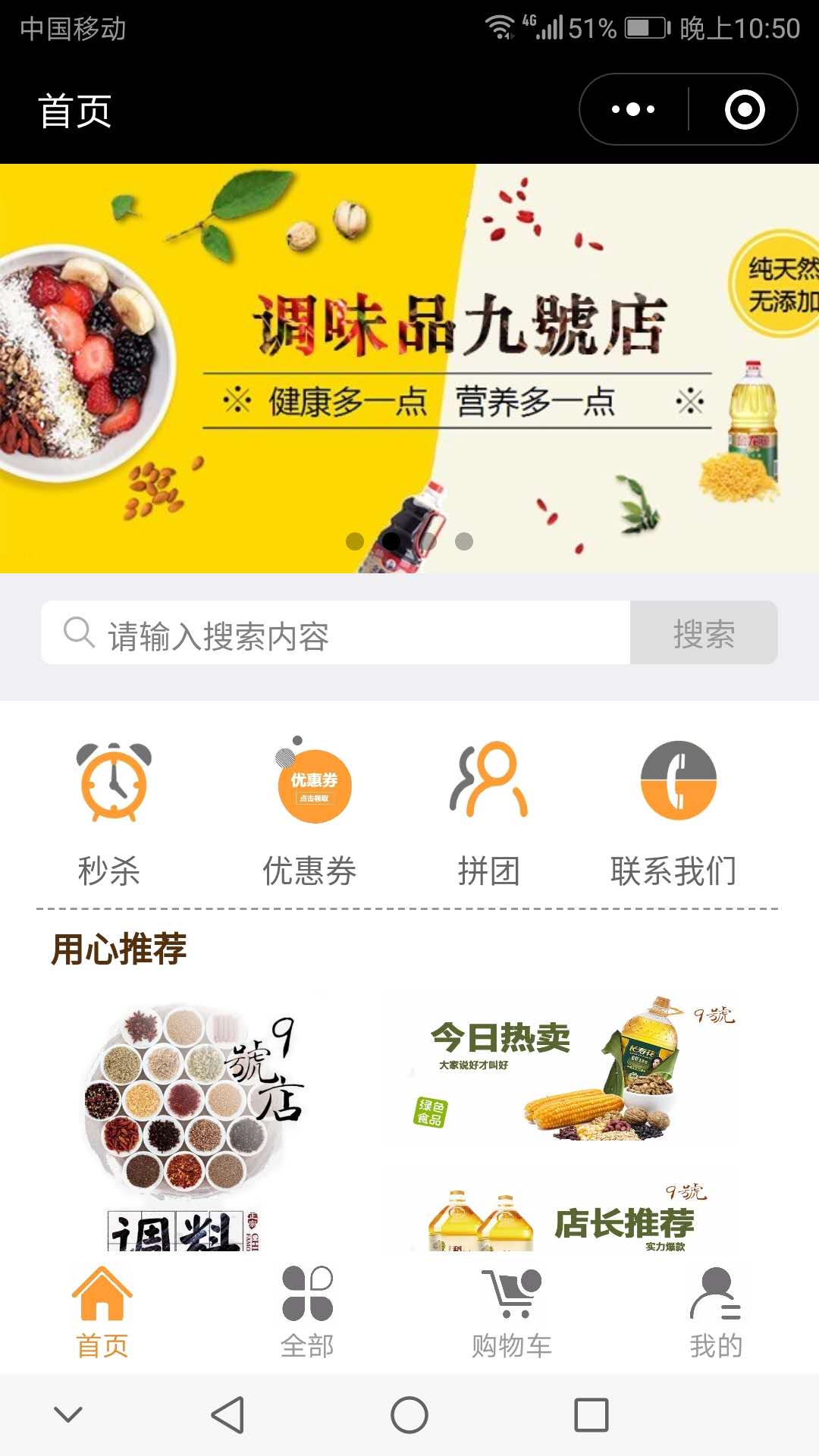Click the search input field 请输入搜索内容

click(x=341, y=634)
